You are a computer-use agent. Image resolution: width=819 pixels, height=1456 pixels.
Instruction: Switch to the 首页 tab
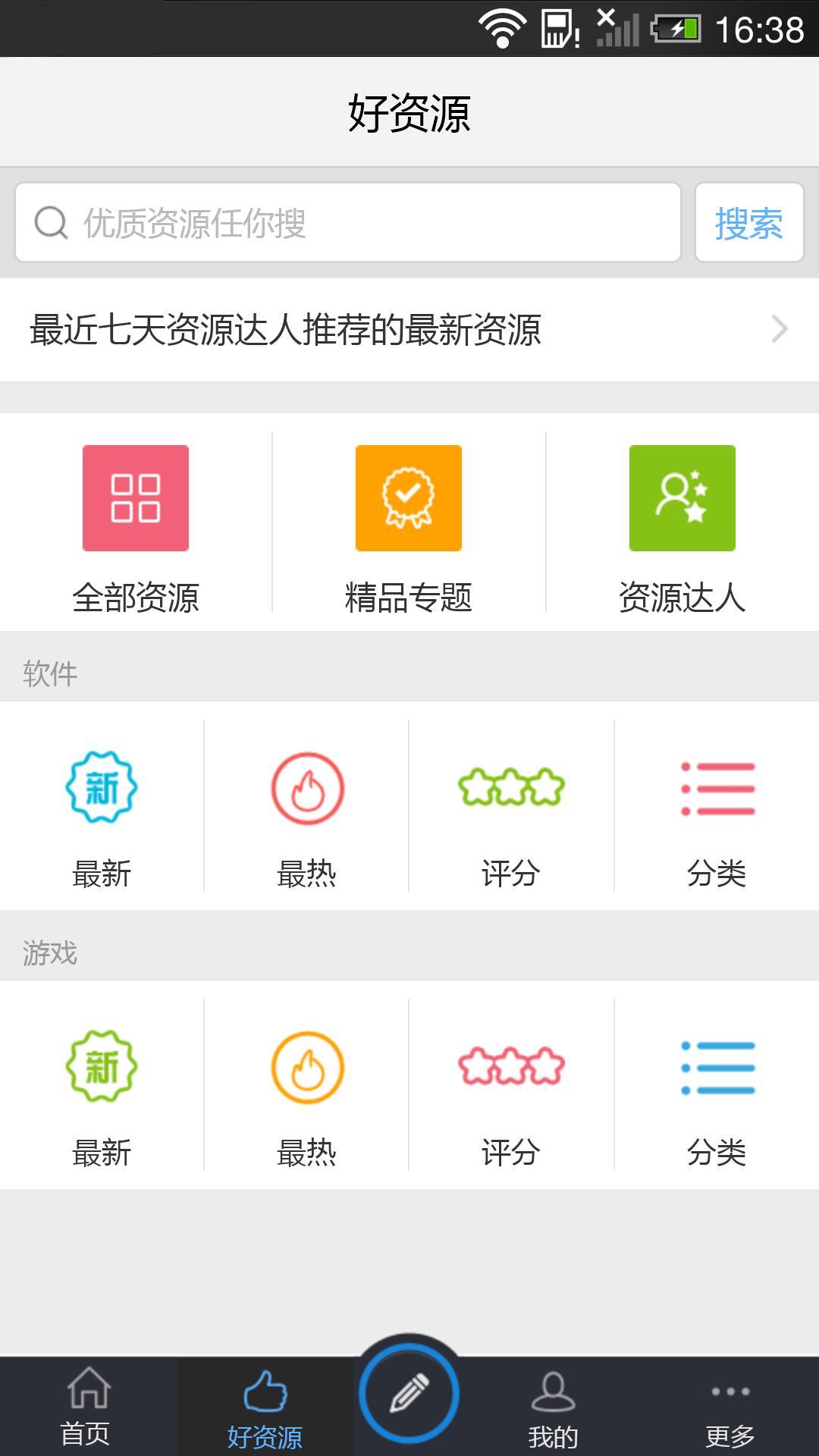(88, 1407)
